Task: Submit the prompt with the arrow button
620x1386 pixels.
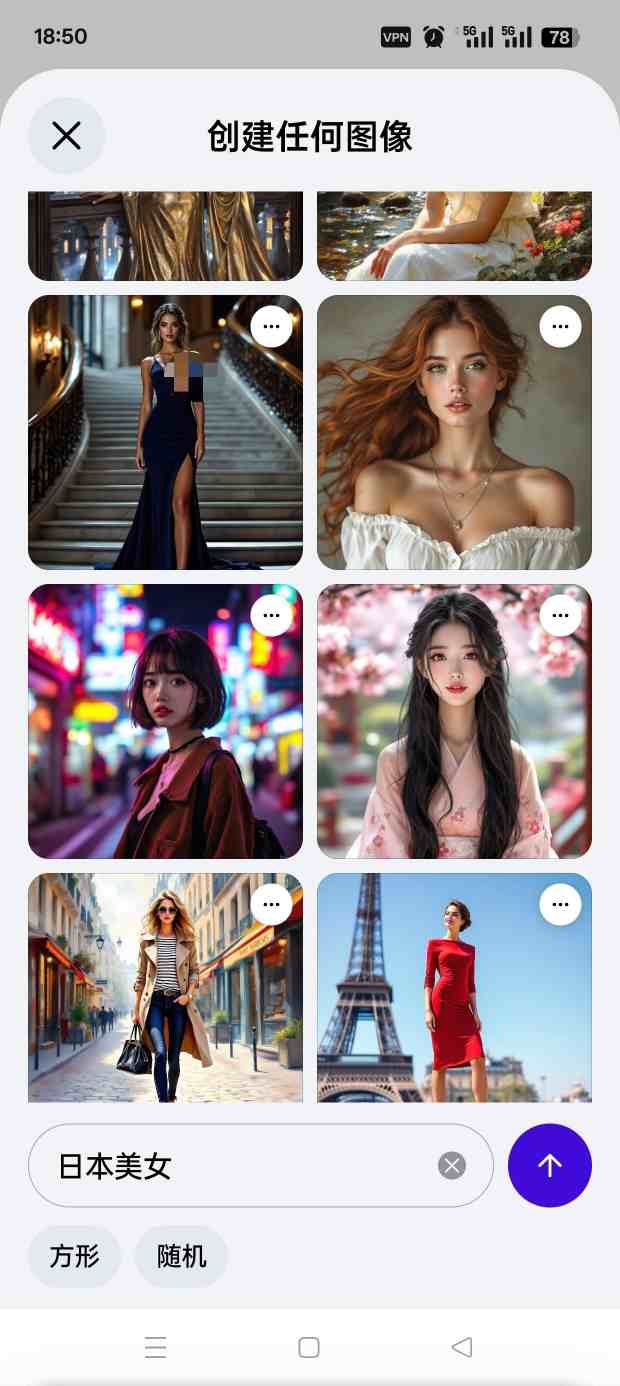Action: tap(550, 1166)
